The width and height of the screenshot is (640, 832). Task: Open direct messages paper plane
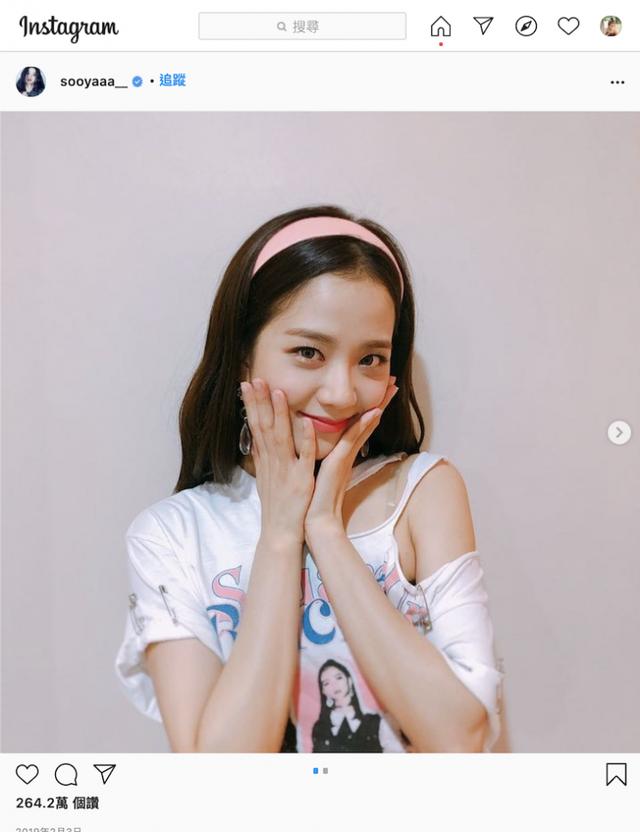tap(483, 26)
